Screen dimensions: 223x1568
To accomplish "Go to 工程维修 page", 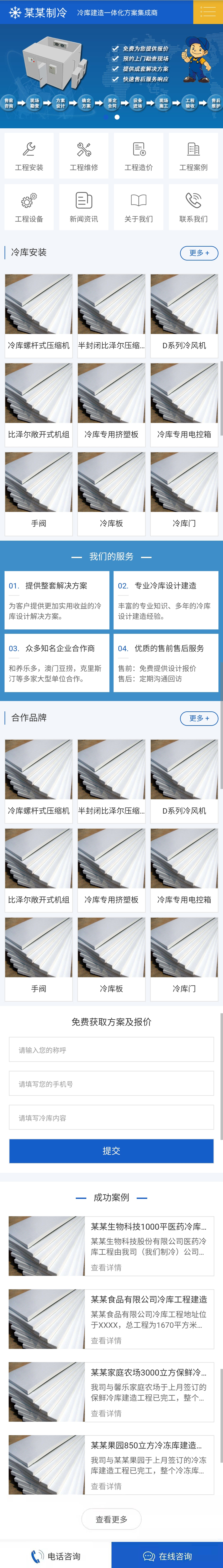I will 84,156.
